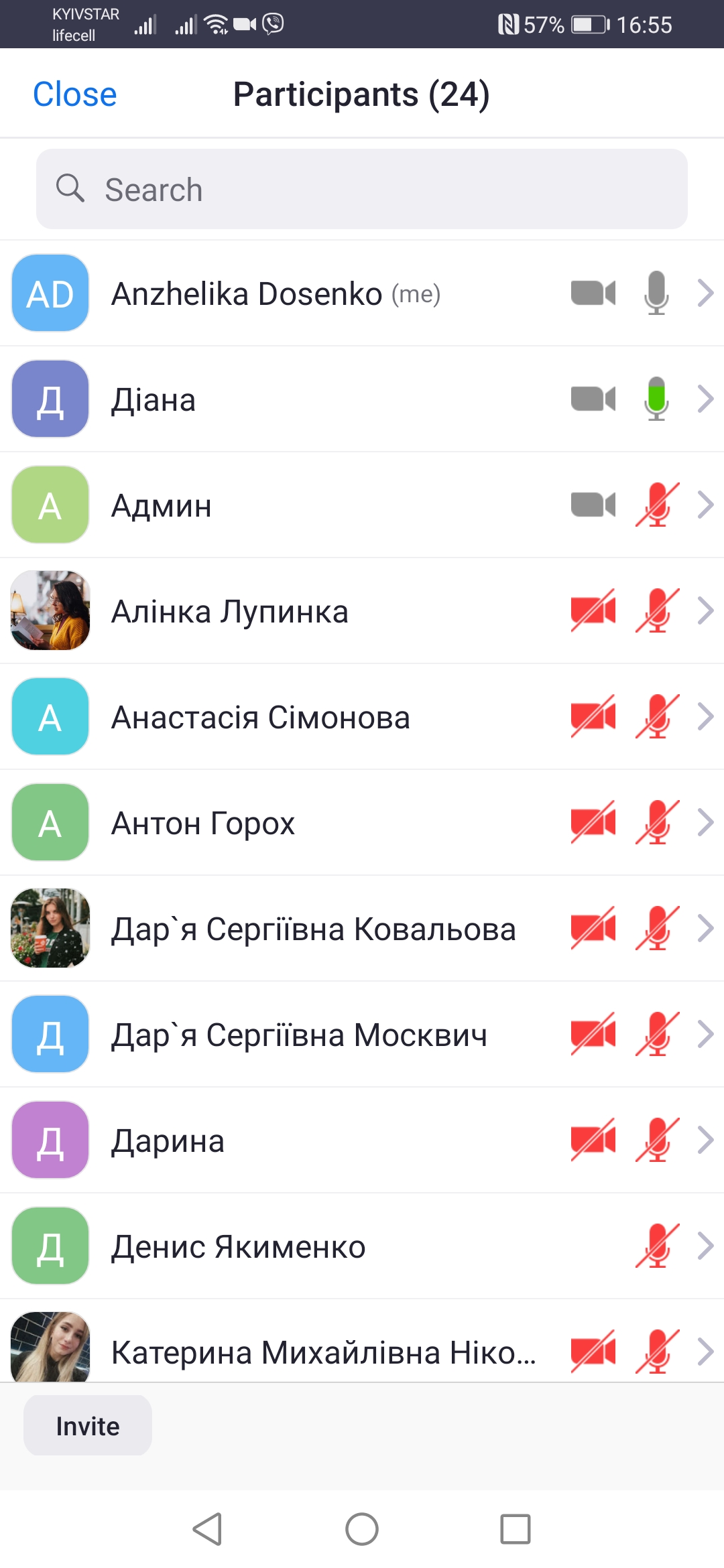Open options for Дарина
This screenshot has width=724, height=1568.
[x=362, y=1140]
